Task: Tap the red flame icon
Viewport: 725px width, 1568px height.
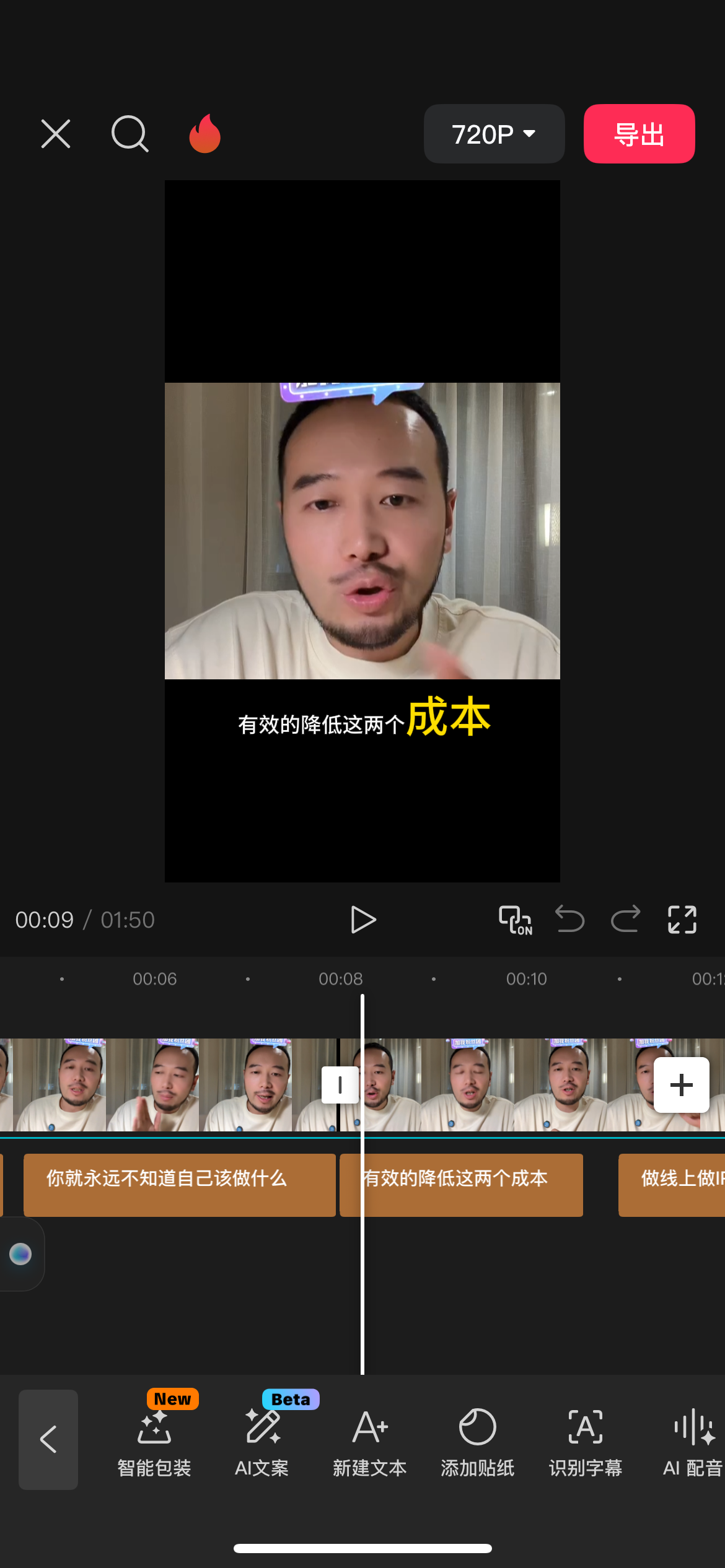Action: pyautogui.click(x=204, y=134)
